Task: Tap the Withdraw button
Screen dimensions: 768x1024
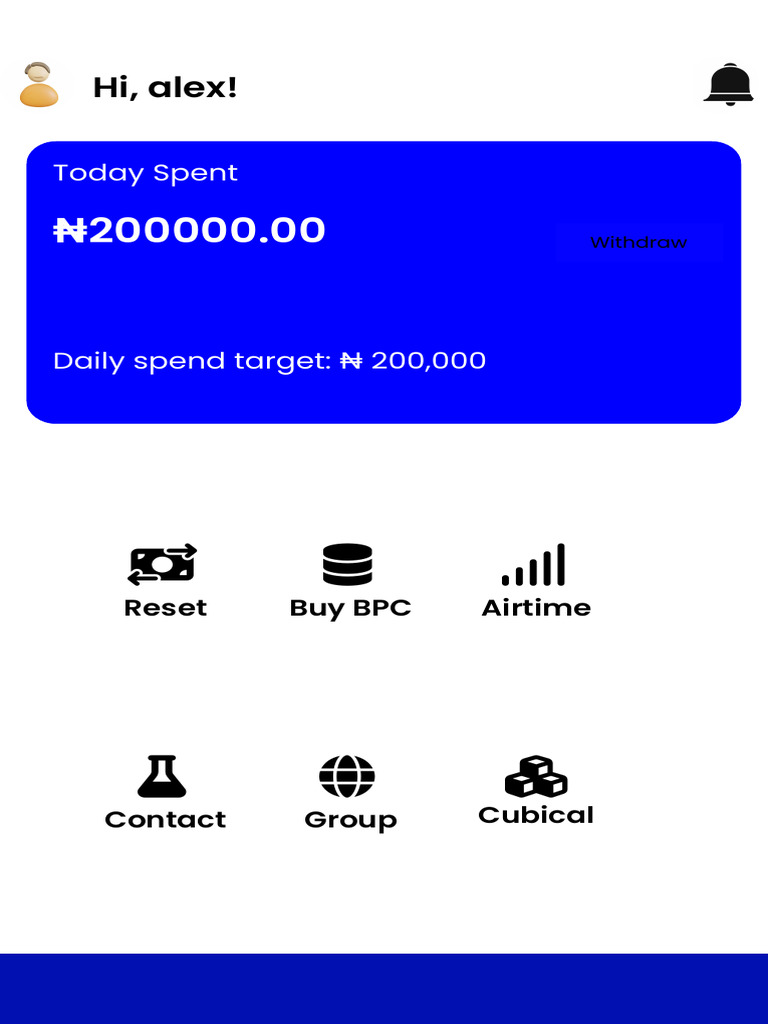Action: 639,242
